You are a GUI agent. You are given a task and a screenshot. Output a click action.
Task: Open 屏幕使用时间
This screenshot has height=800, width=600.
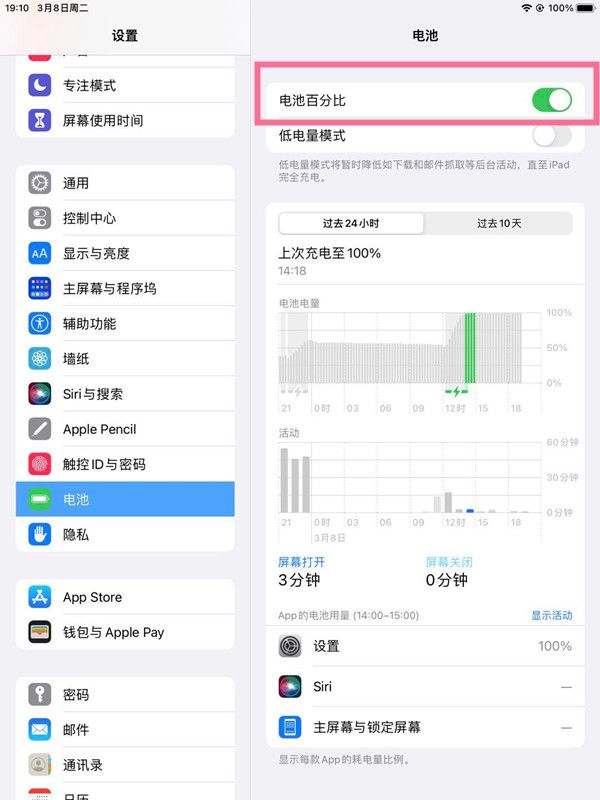pos(125,120)
